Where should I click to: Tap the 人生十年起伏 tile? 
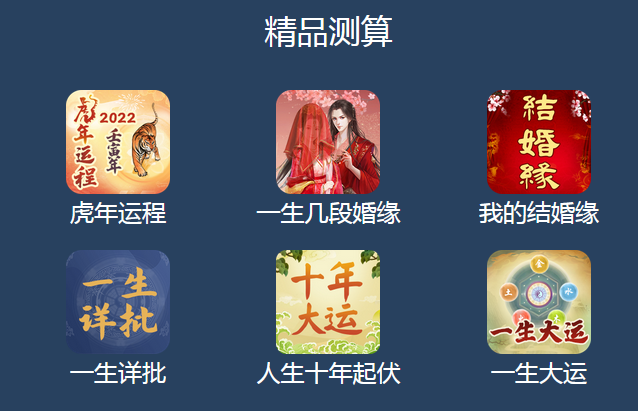(x=328, y=302)
